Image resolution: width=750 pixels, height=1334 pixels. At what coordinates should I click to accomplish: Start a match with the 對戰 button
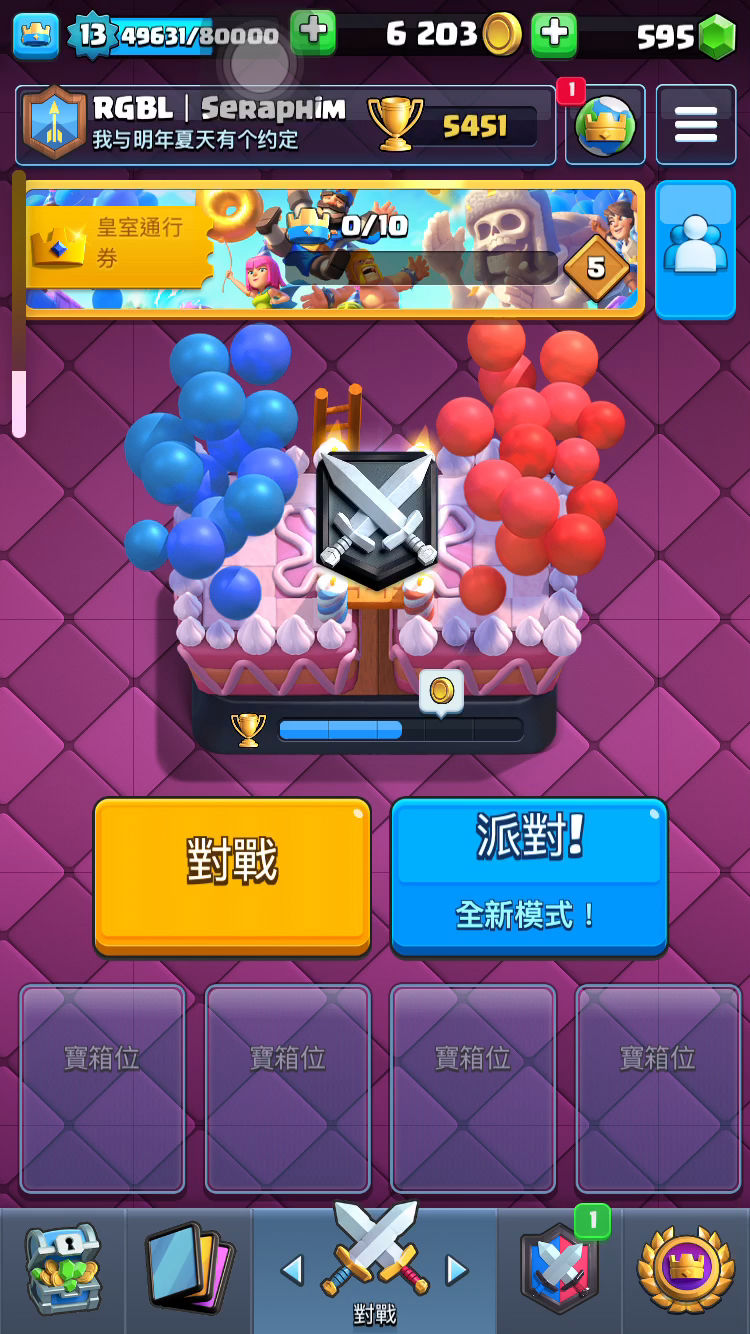pos(232,876)
